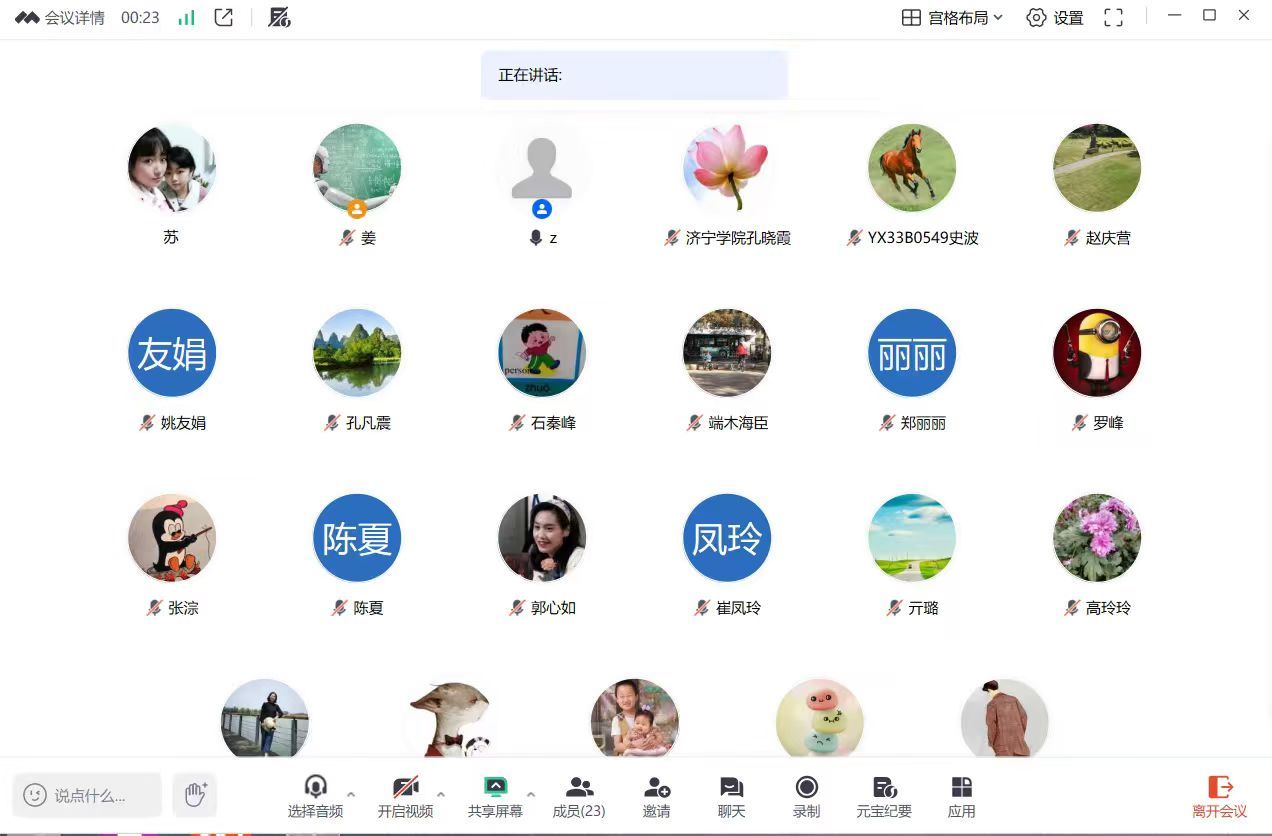1272x836 pixels.
Task: Raise hand with the hand icon
Action: tap(195, 795)
